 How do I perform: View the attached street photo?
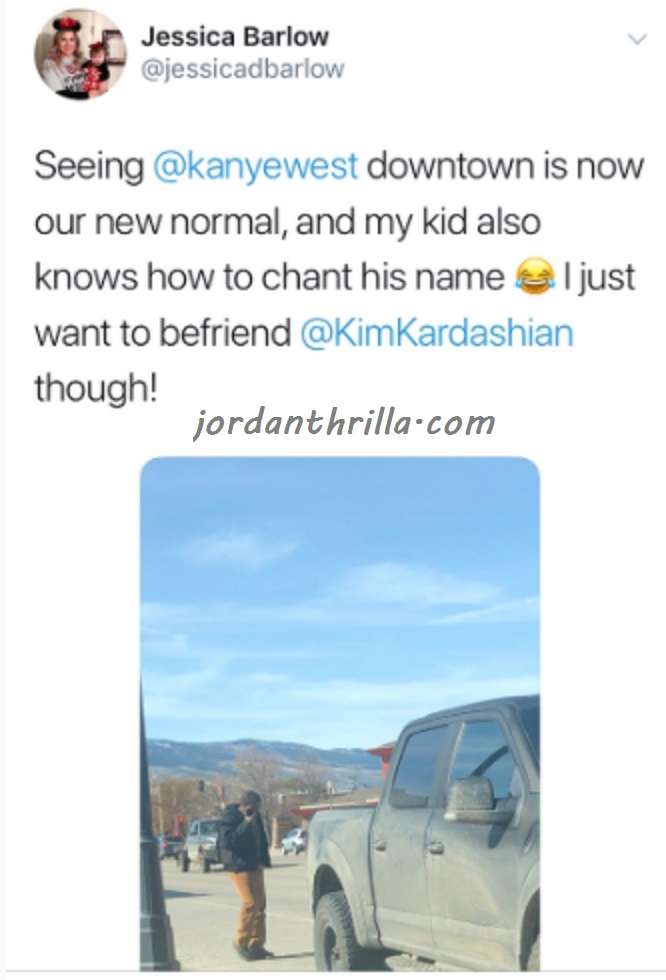coord(340,713)
